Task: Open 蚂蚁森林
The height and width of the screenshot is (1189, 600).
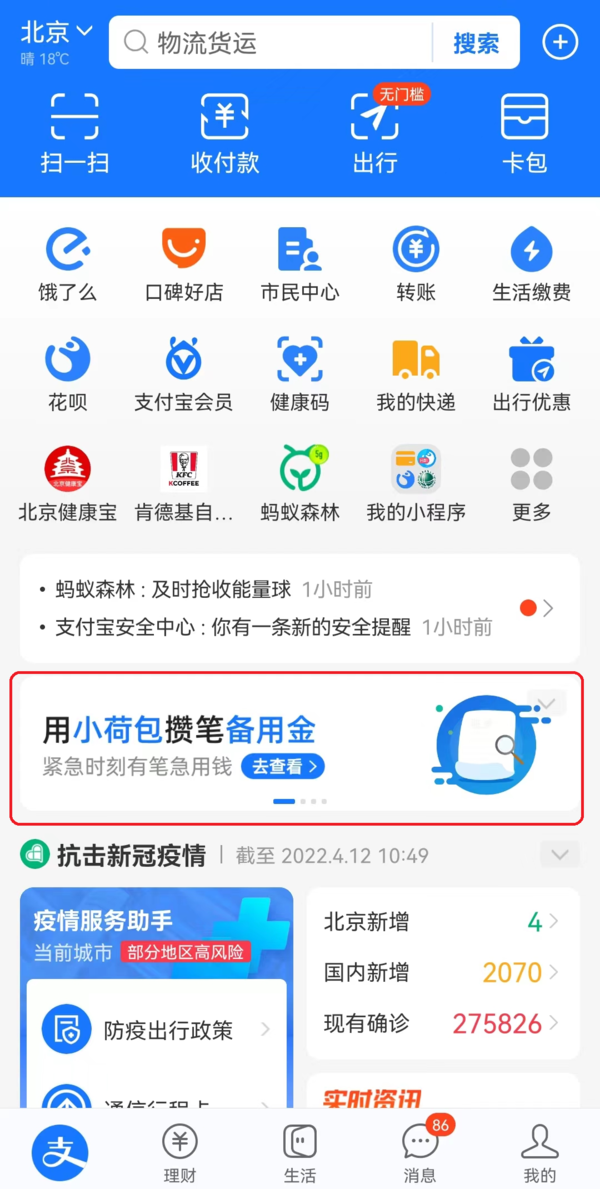Action: 300,484
